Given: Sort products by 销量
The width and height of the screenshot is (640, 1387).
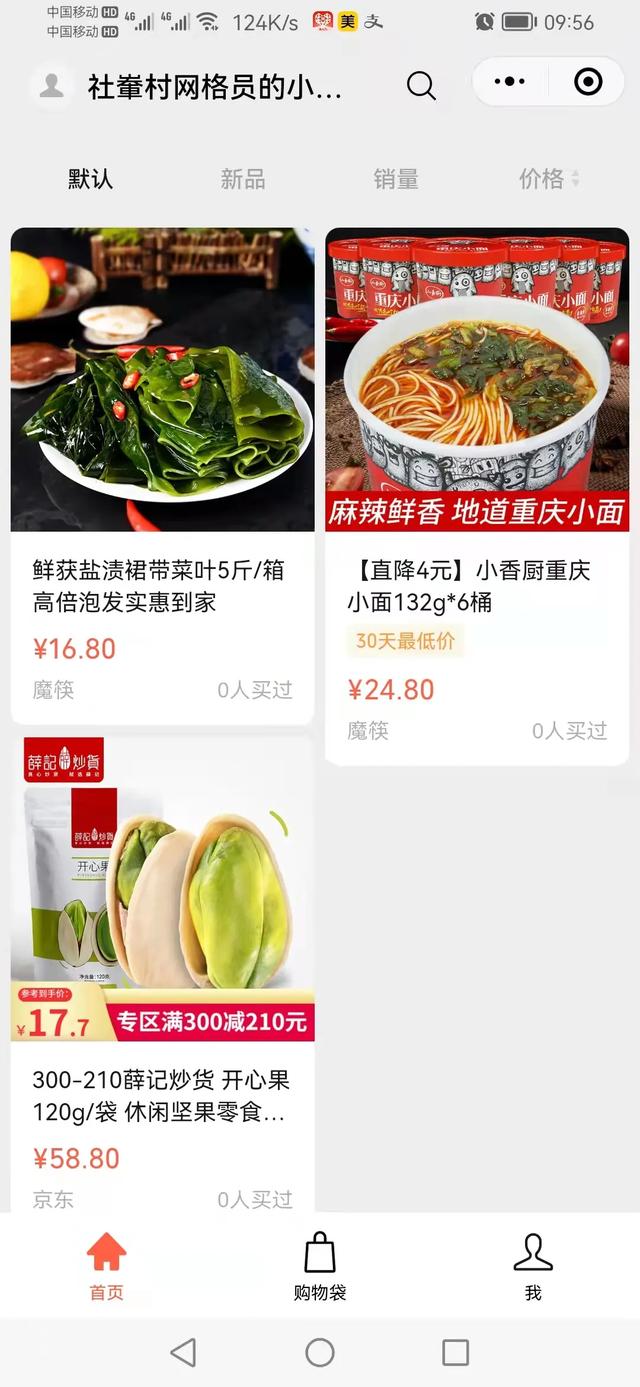Looking at the screenshot, I should (396, 179).
